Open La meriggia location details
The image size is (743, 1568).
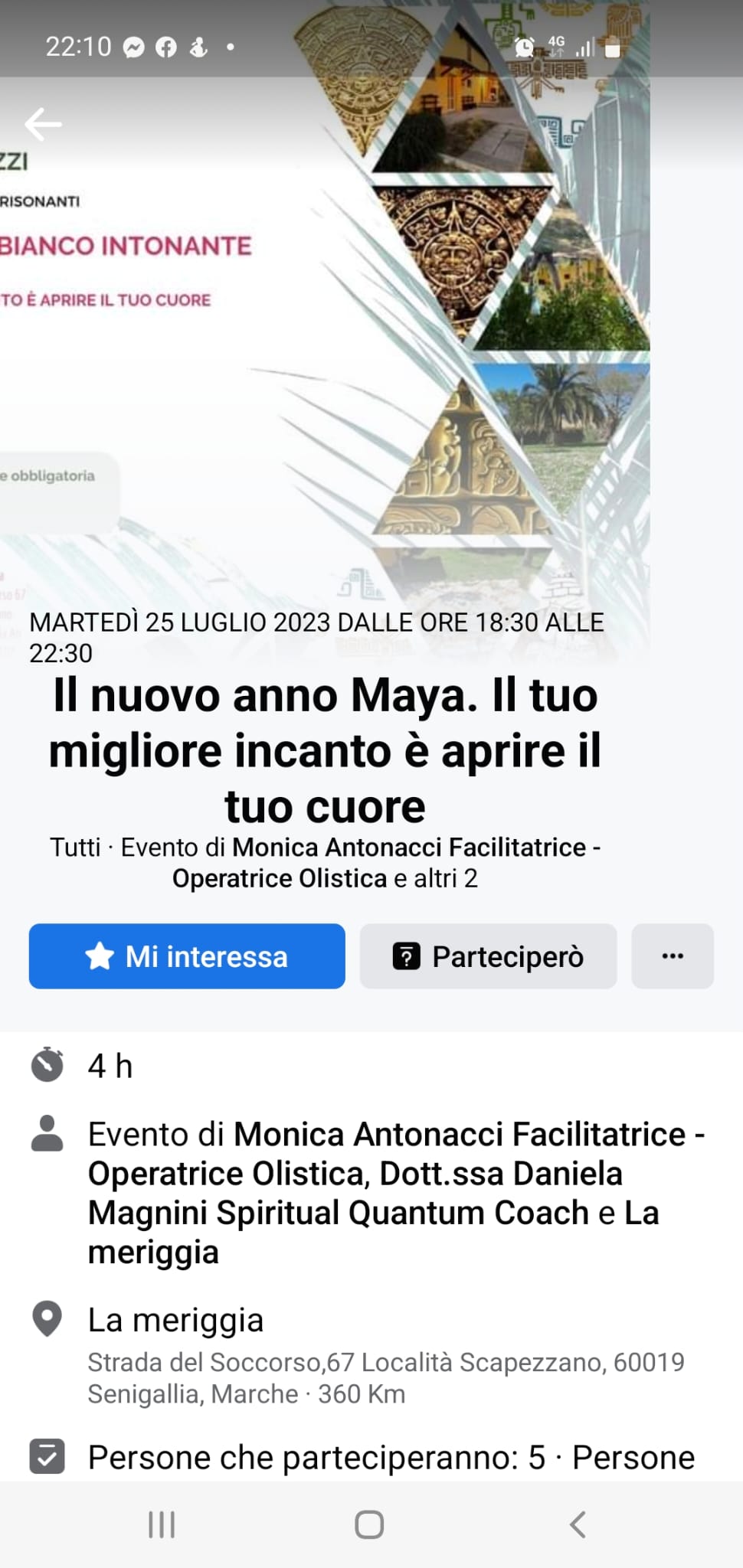pyautogui.click(x=176, y=1321)
